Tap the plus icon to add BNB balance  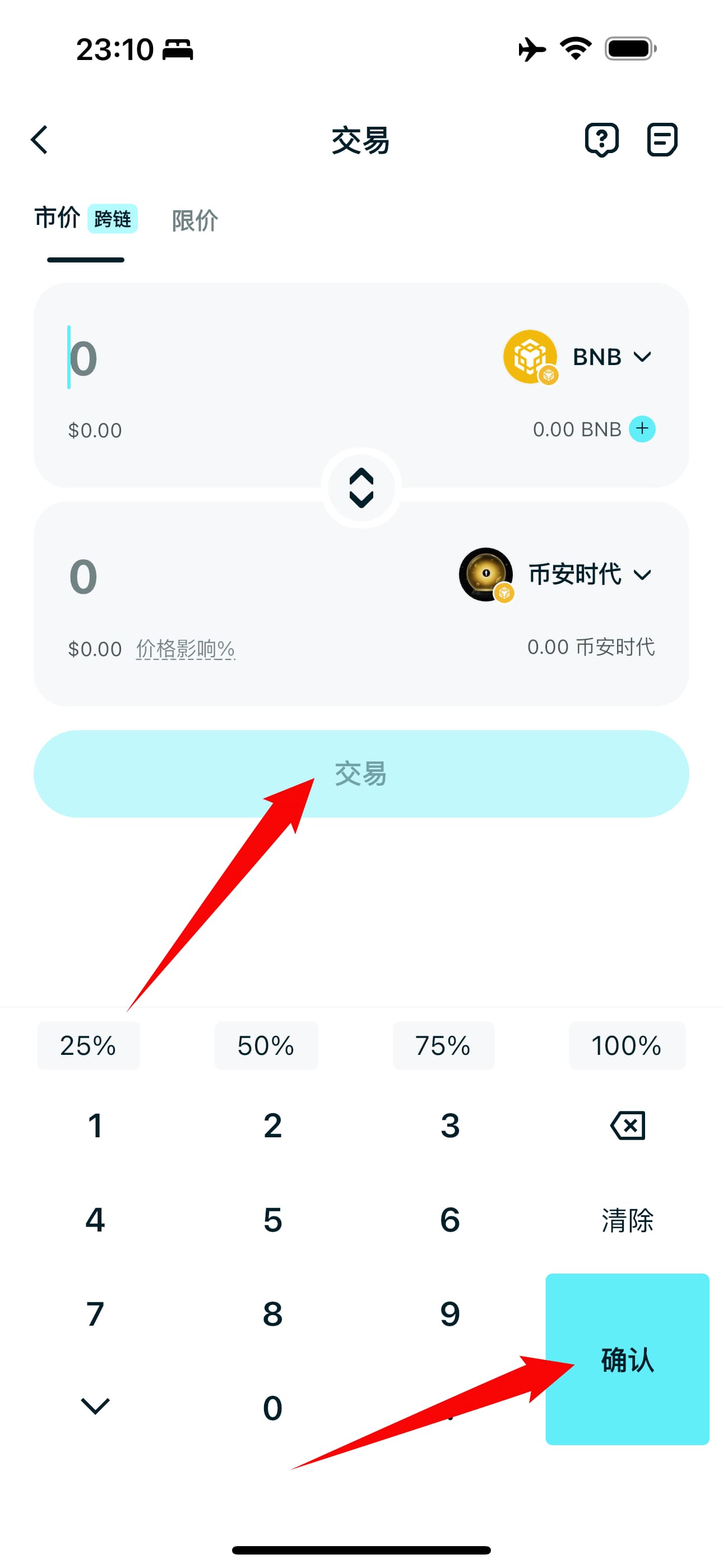click(642, 429)
